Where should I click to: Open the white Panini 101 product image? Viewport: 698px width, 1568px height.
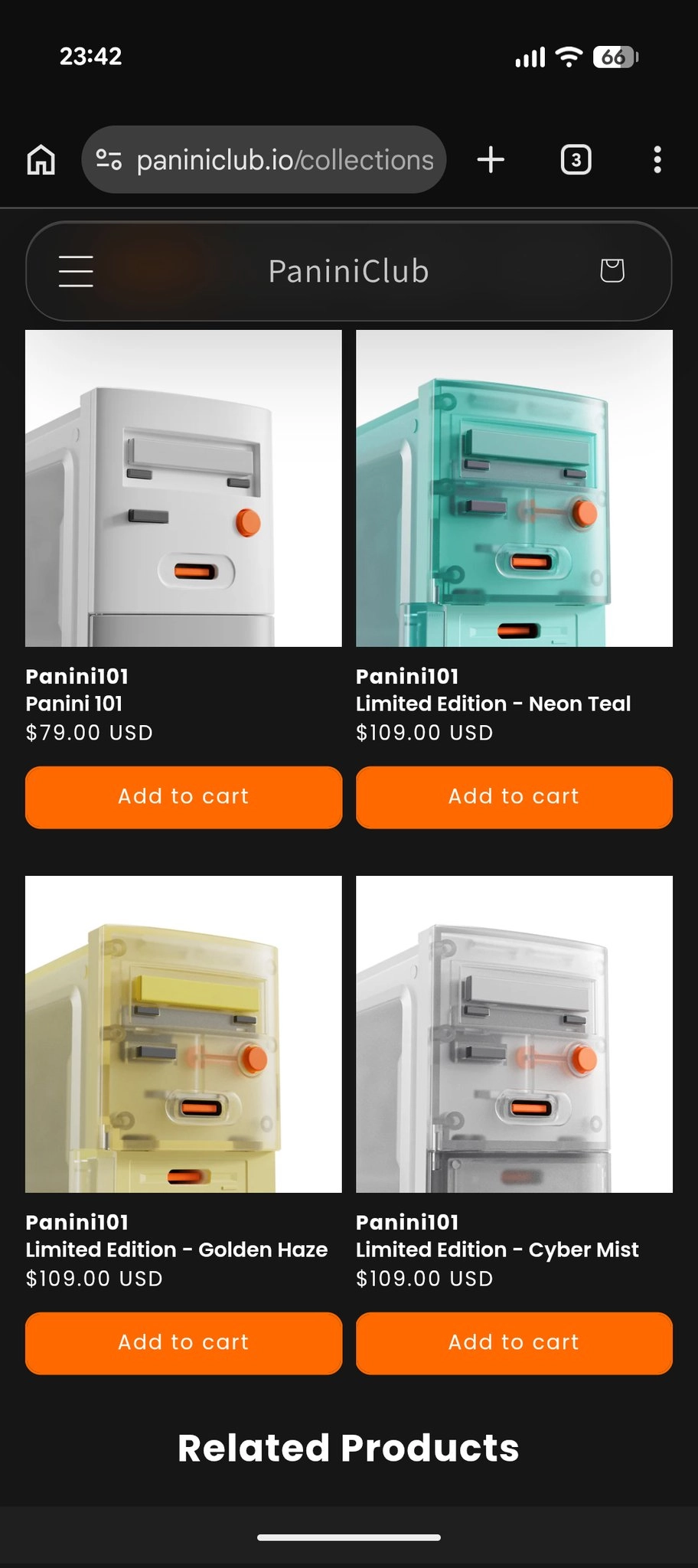pos(184,488)
